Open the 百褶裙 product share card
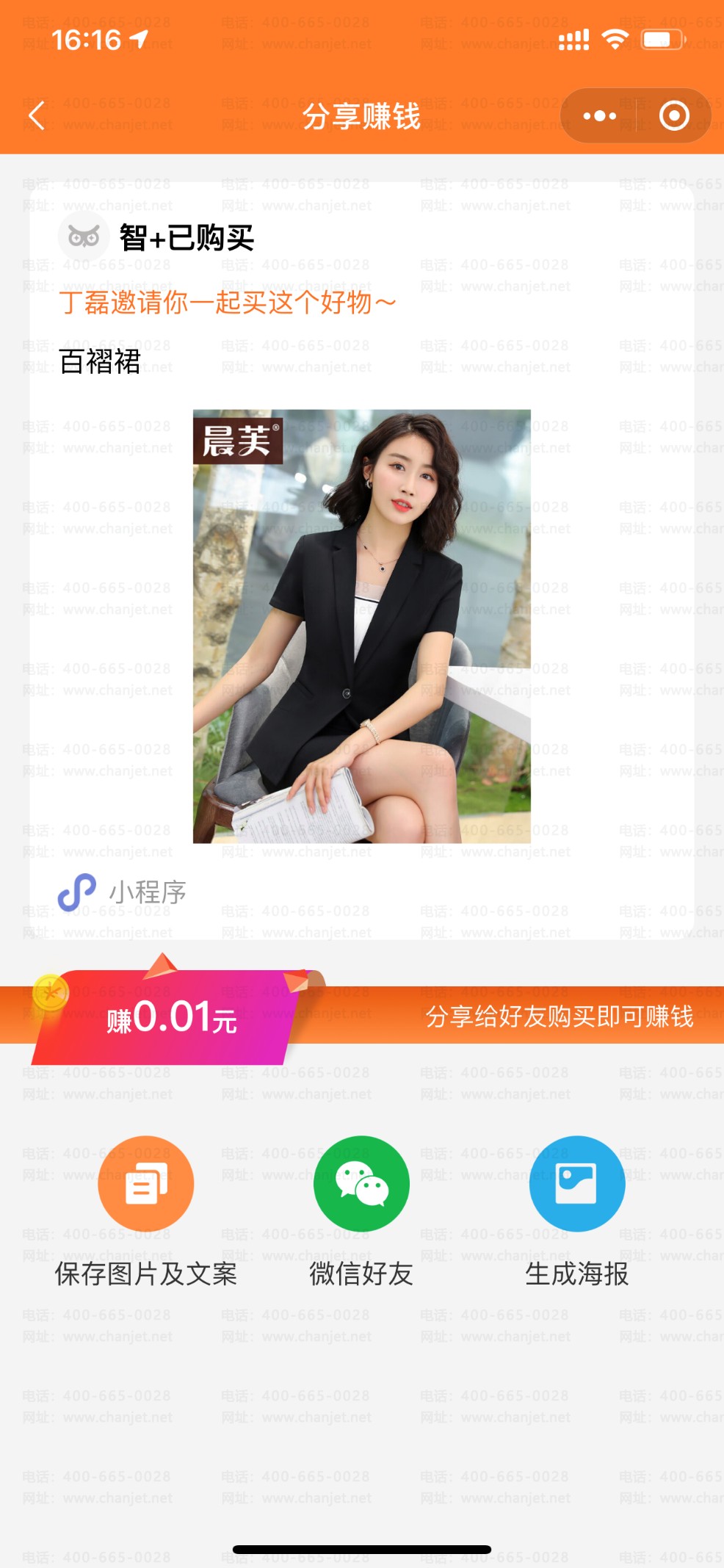This screenshot has width=724, height=1568. coord(361,626)
